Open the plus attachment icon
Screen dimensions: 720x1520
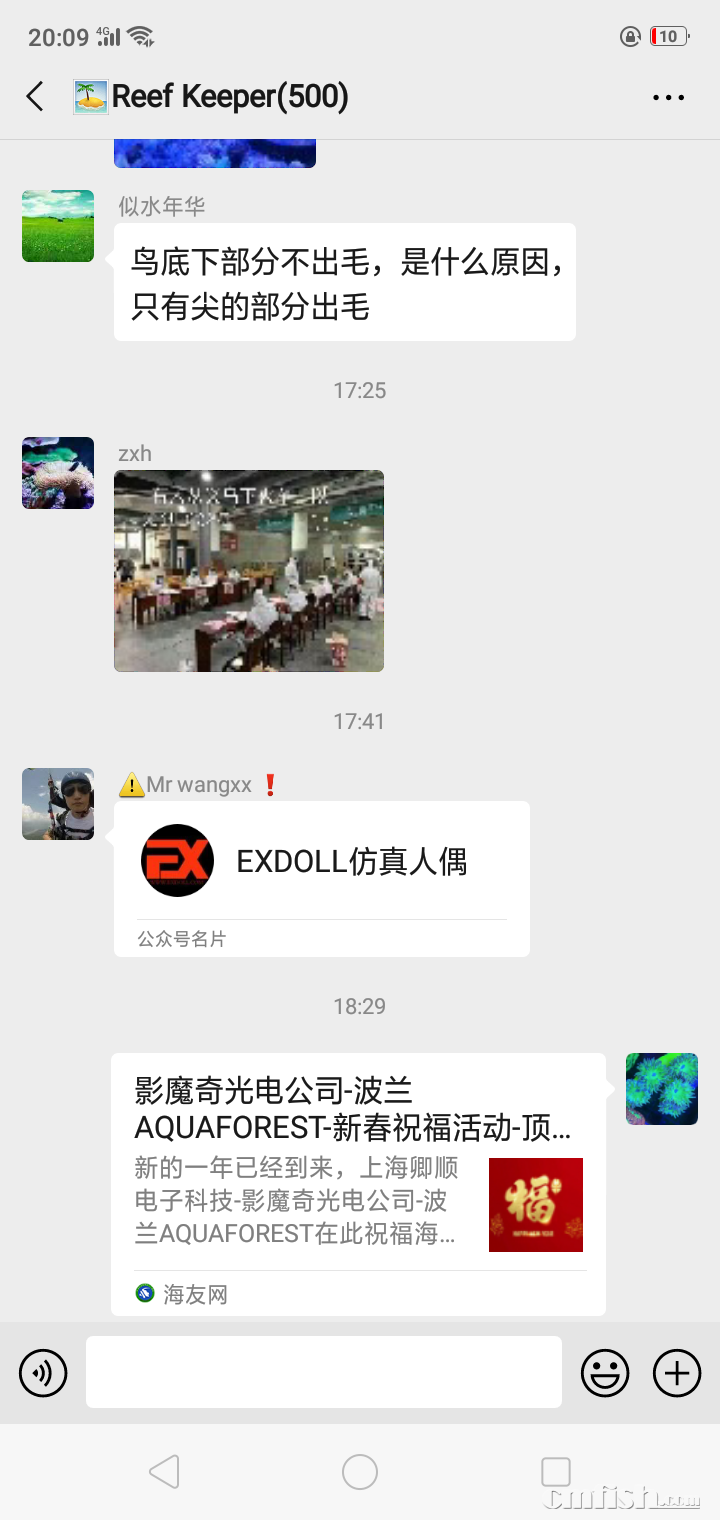click(x=676, y=1372)
